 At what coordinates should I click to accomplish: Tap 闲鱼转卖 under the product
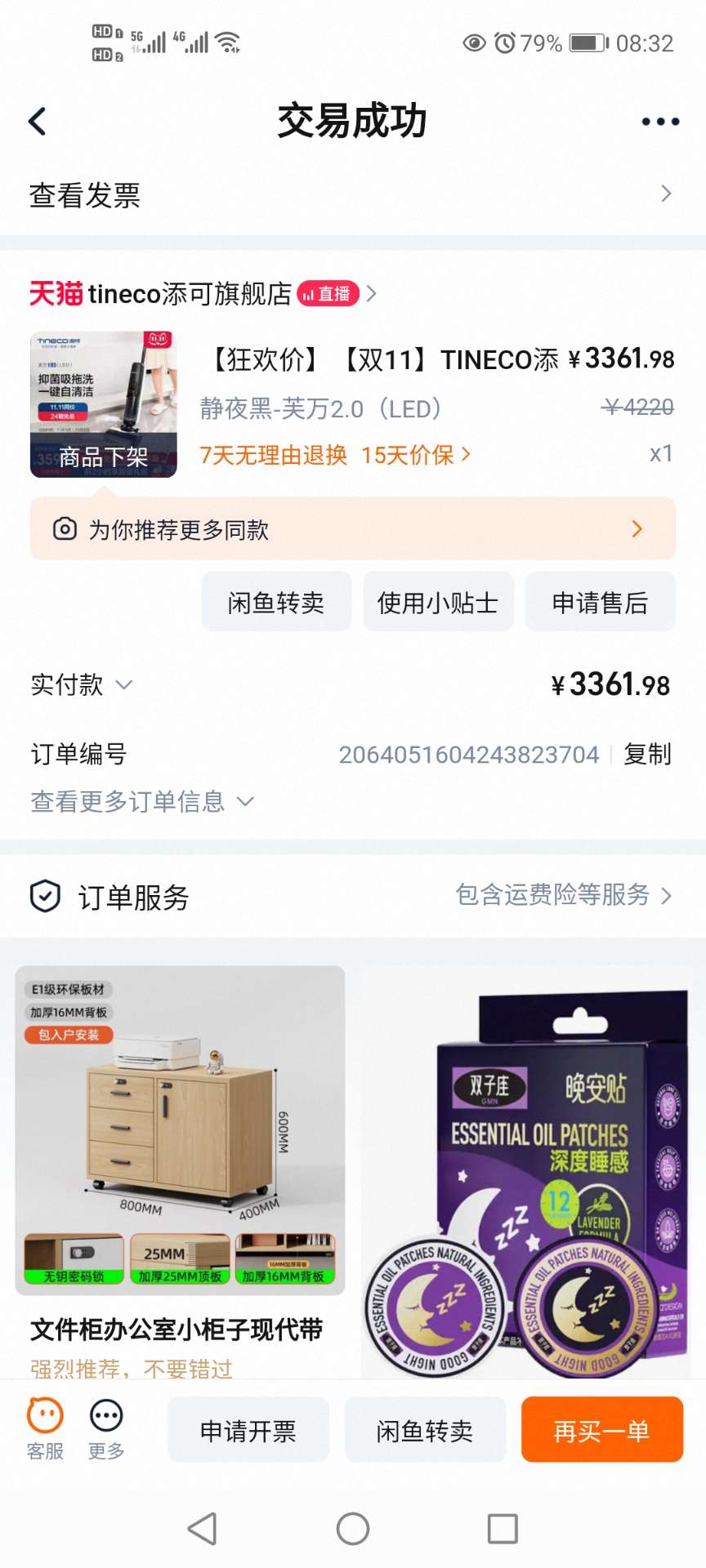click(x=276, y=603)
